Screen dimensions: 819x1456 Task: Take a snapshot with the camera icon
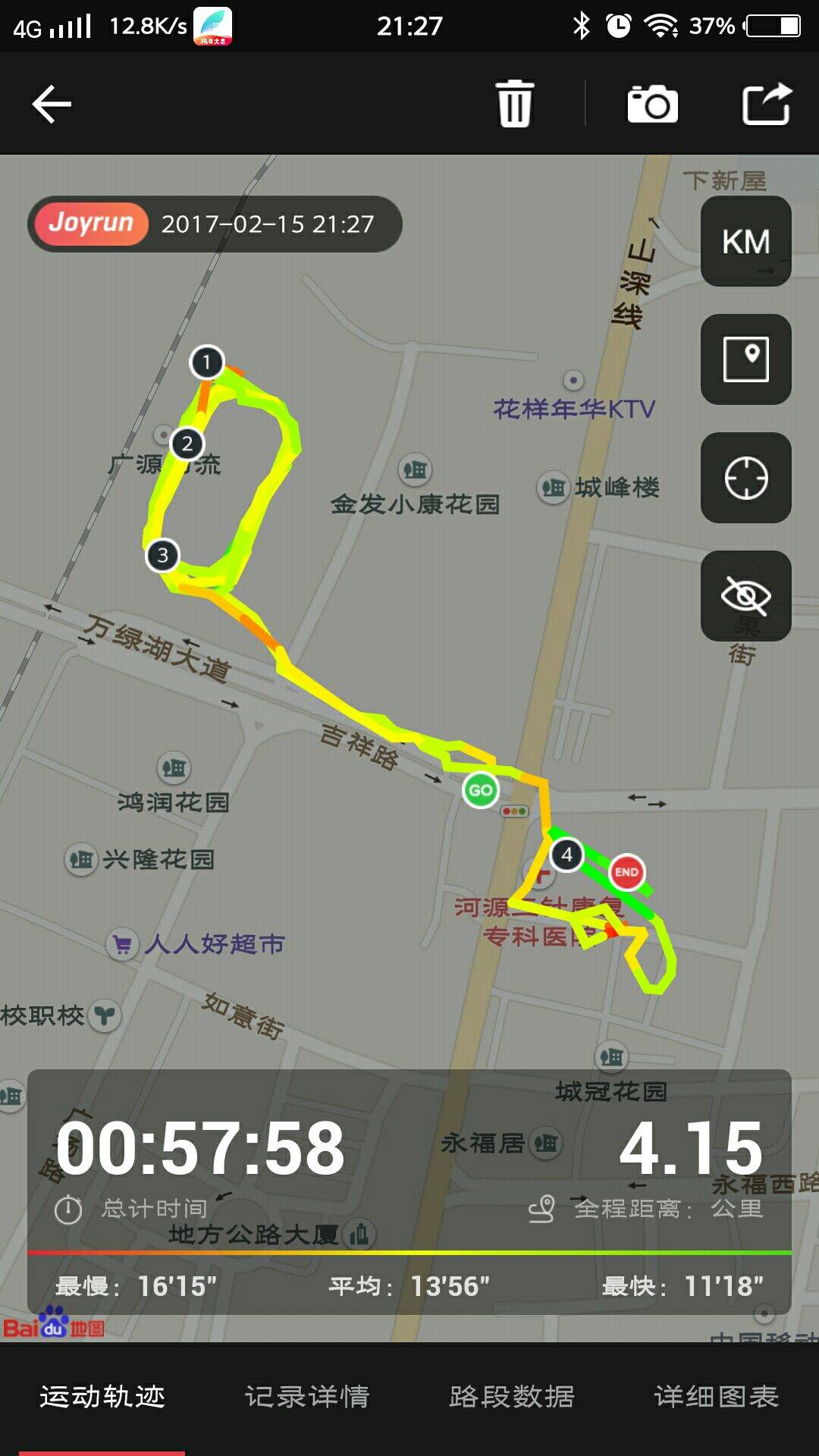pyautogui.click(x=652, y=104)
